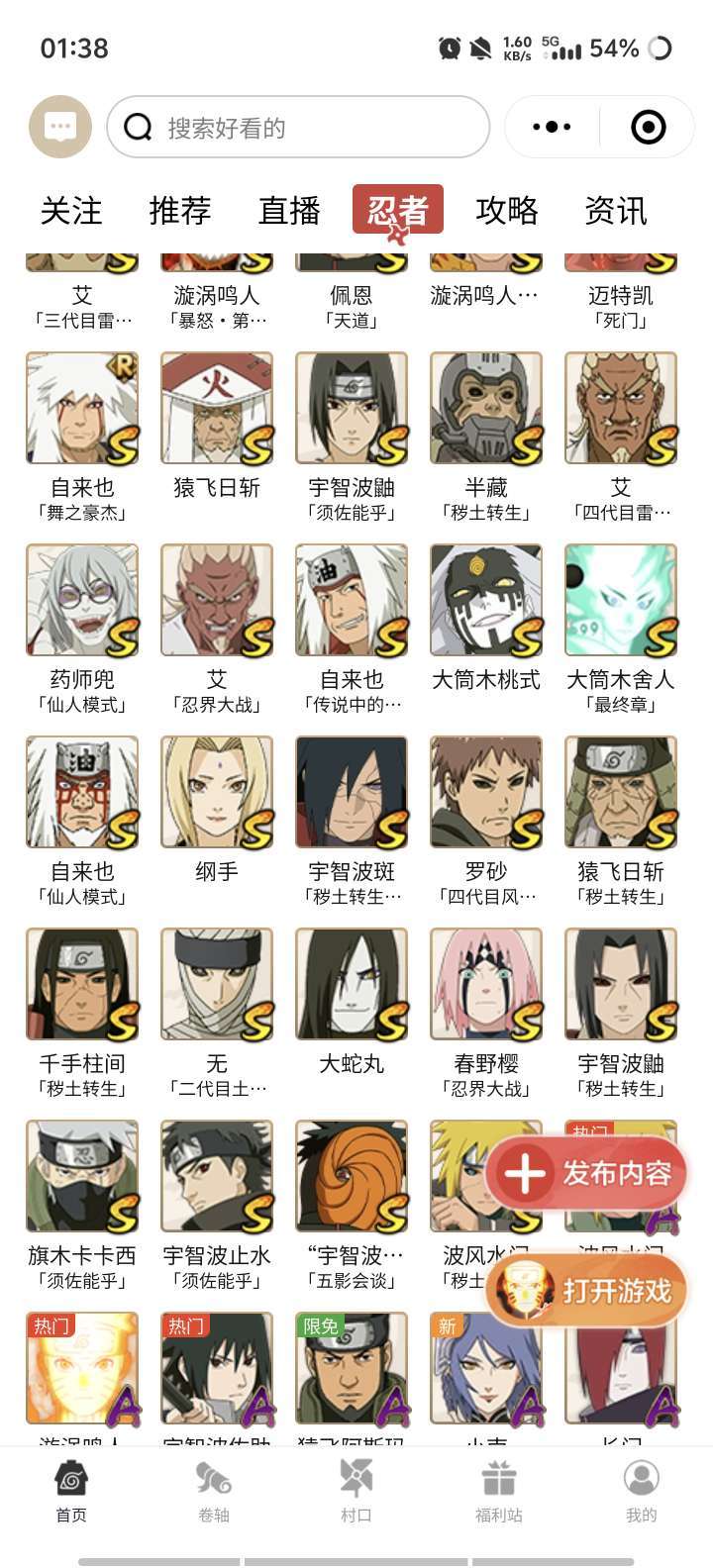Tap the 发布内容 button
Screen dimensions: 713x1568
pos(587,1174)
